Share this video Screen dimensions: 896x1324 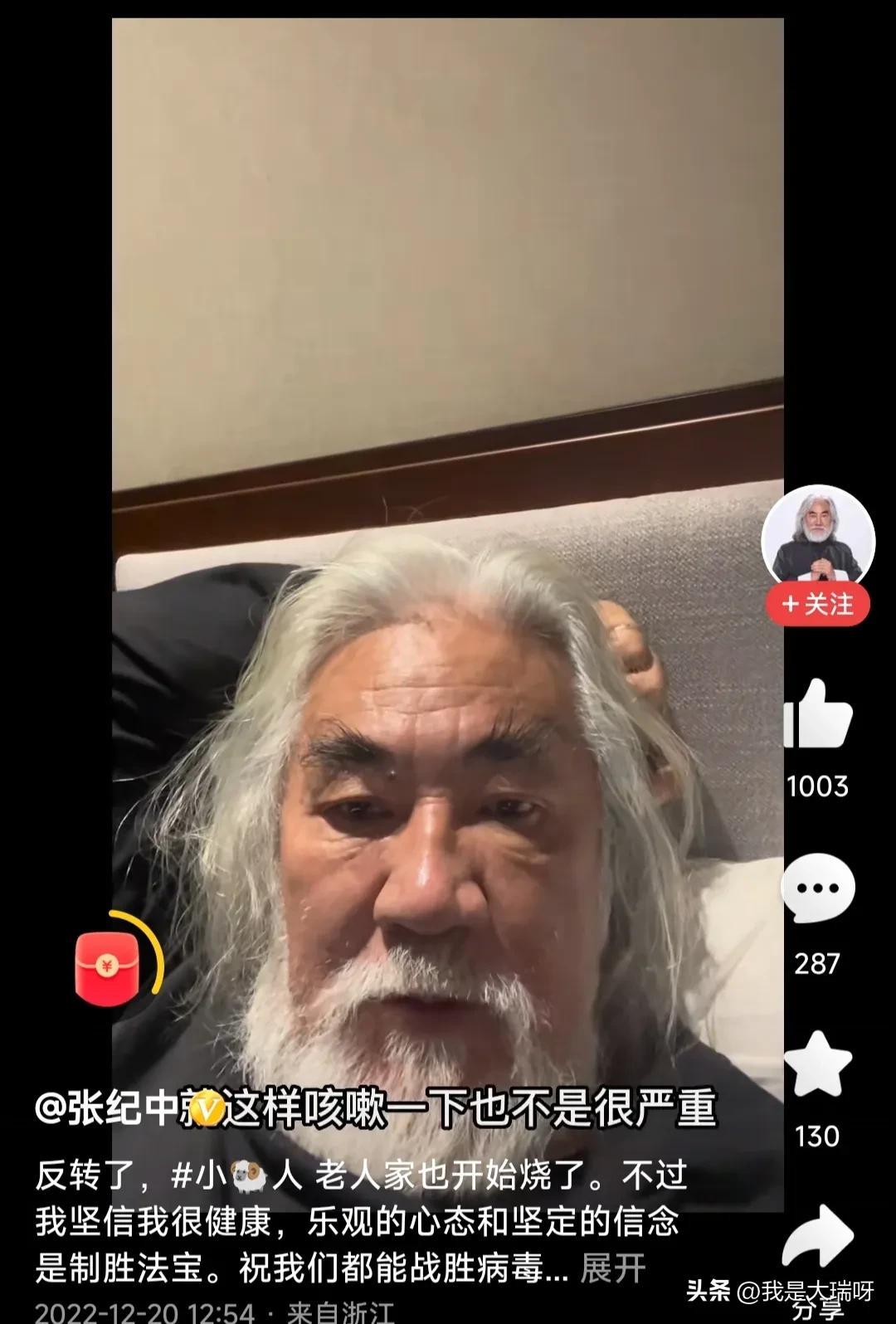pos(818,1236)
